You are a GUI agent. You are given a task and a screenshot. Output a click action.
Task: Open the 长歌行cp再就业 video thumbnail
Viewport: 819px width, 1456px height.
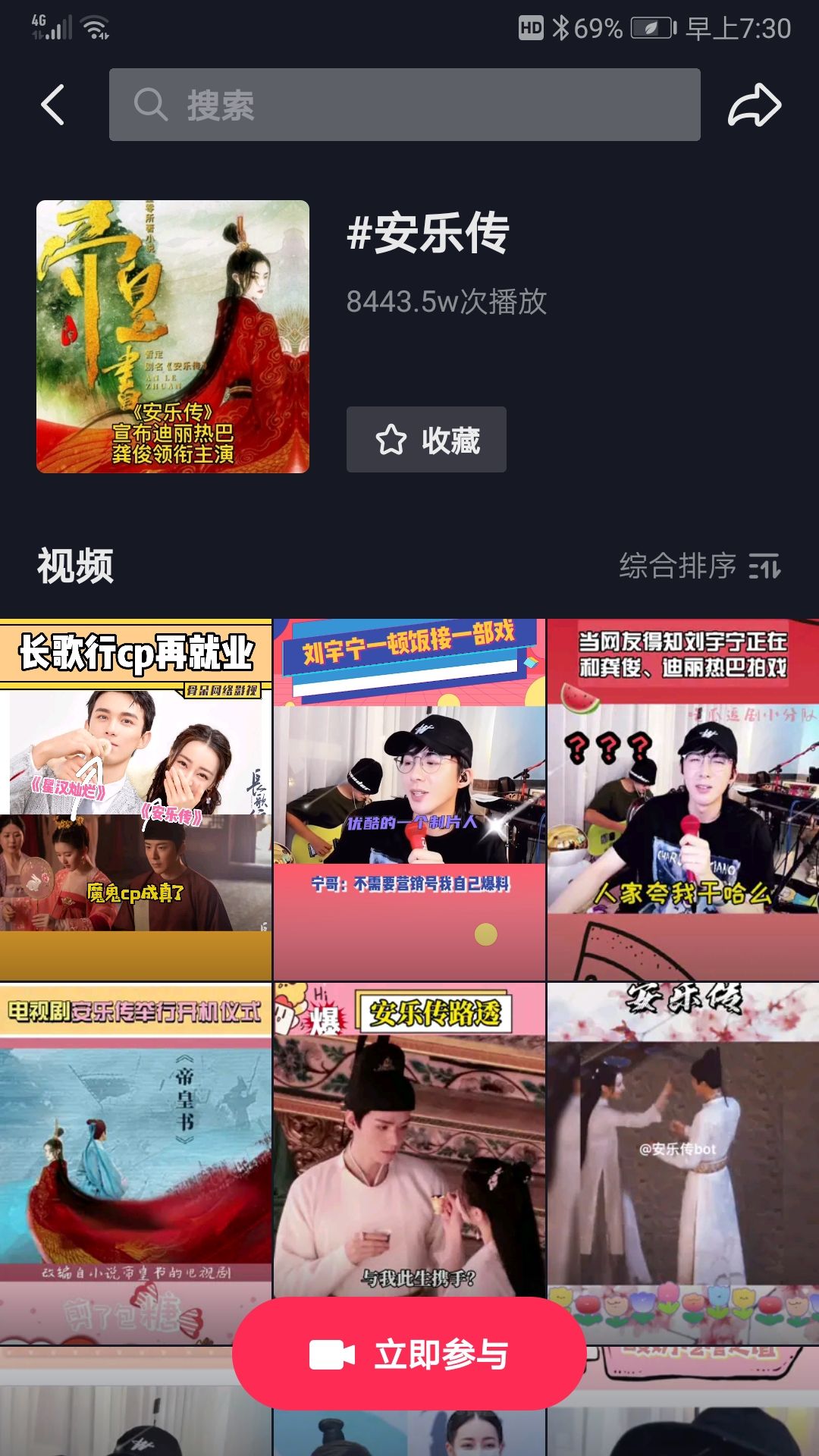tap(136, 789)
